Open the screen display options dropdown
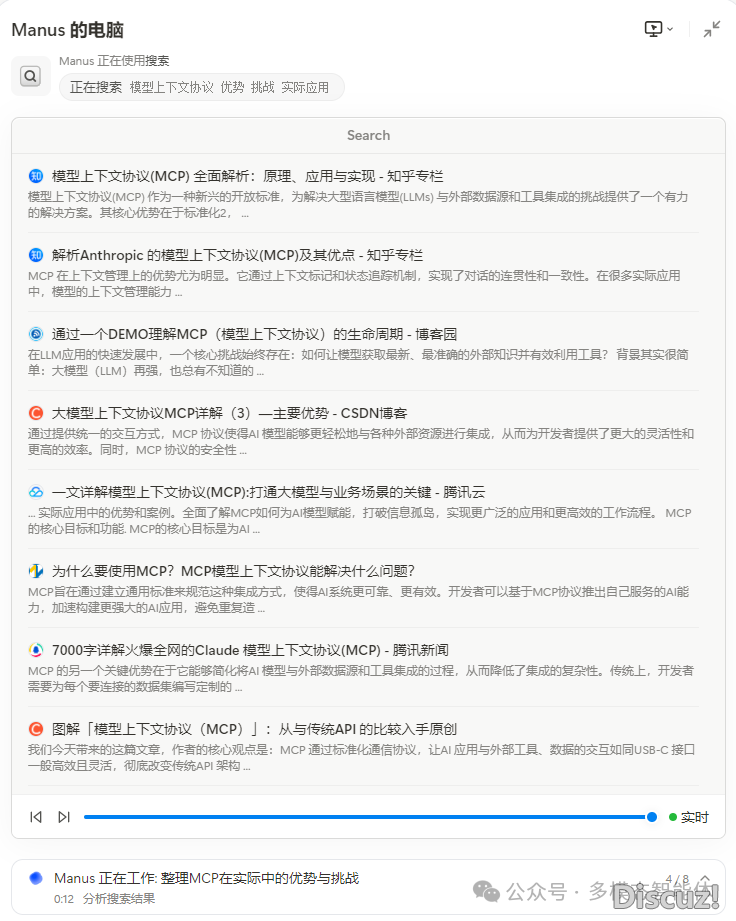Viewport: 736px width, 921px height. point(658,29)
